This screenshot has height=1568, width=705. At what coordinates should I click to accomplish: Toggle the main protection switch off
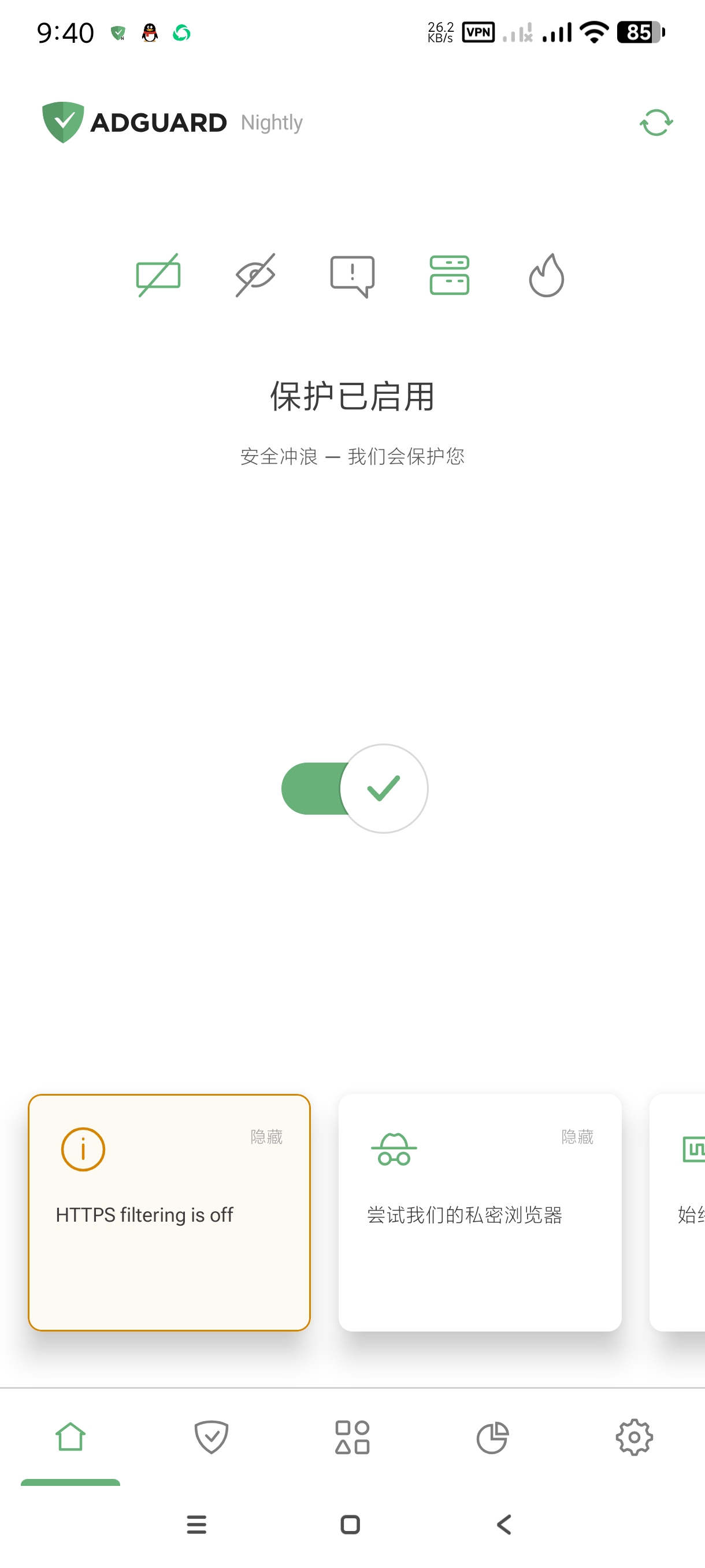tap(355, 788)
